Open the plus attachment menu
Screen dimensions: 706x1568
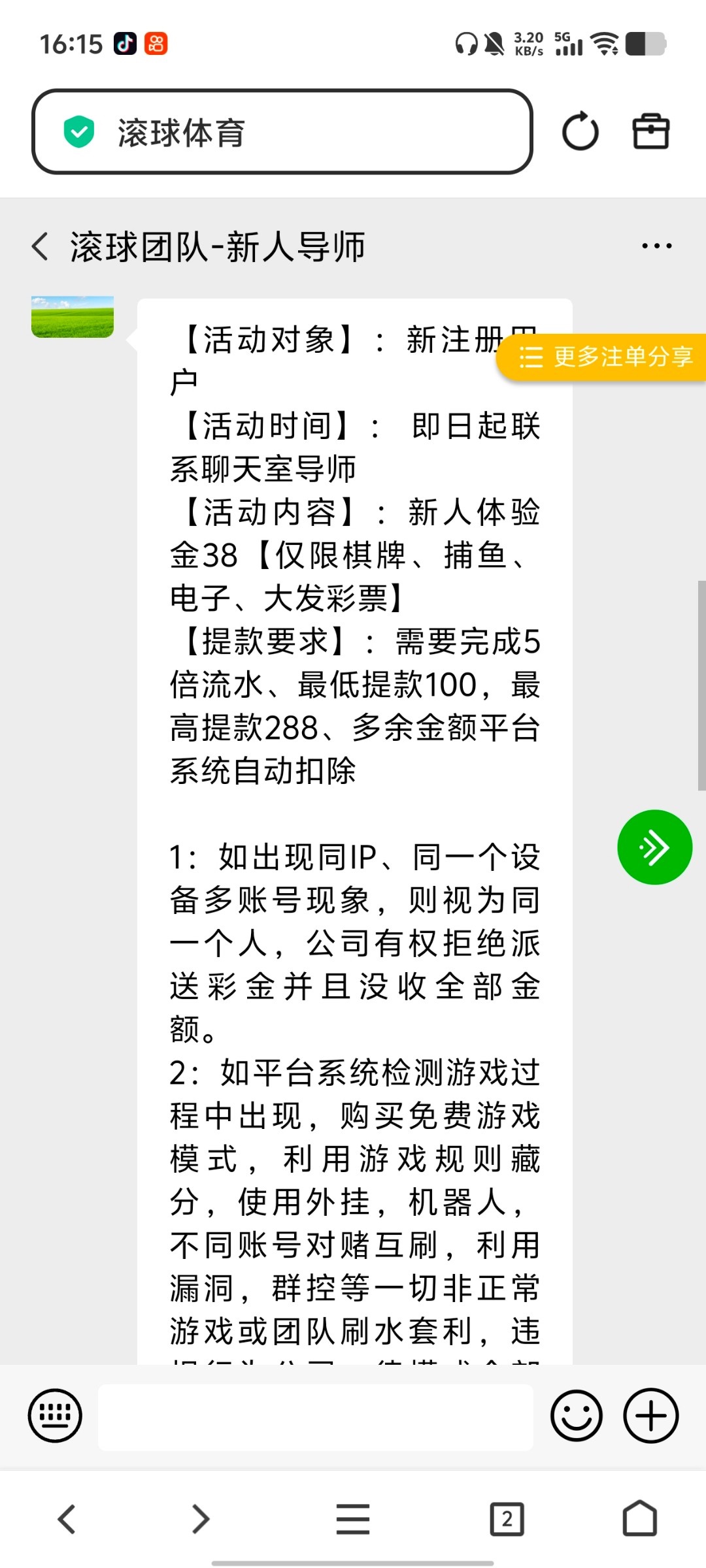(x=651, y=1415)
